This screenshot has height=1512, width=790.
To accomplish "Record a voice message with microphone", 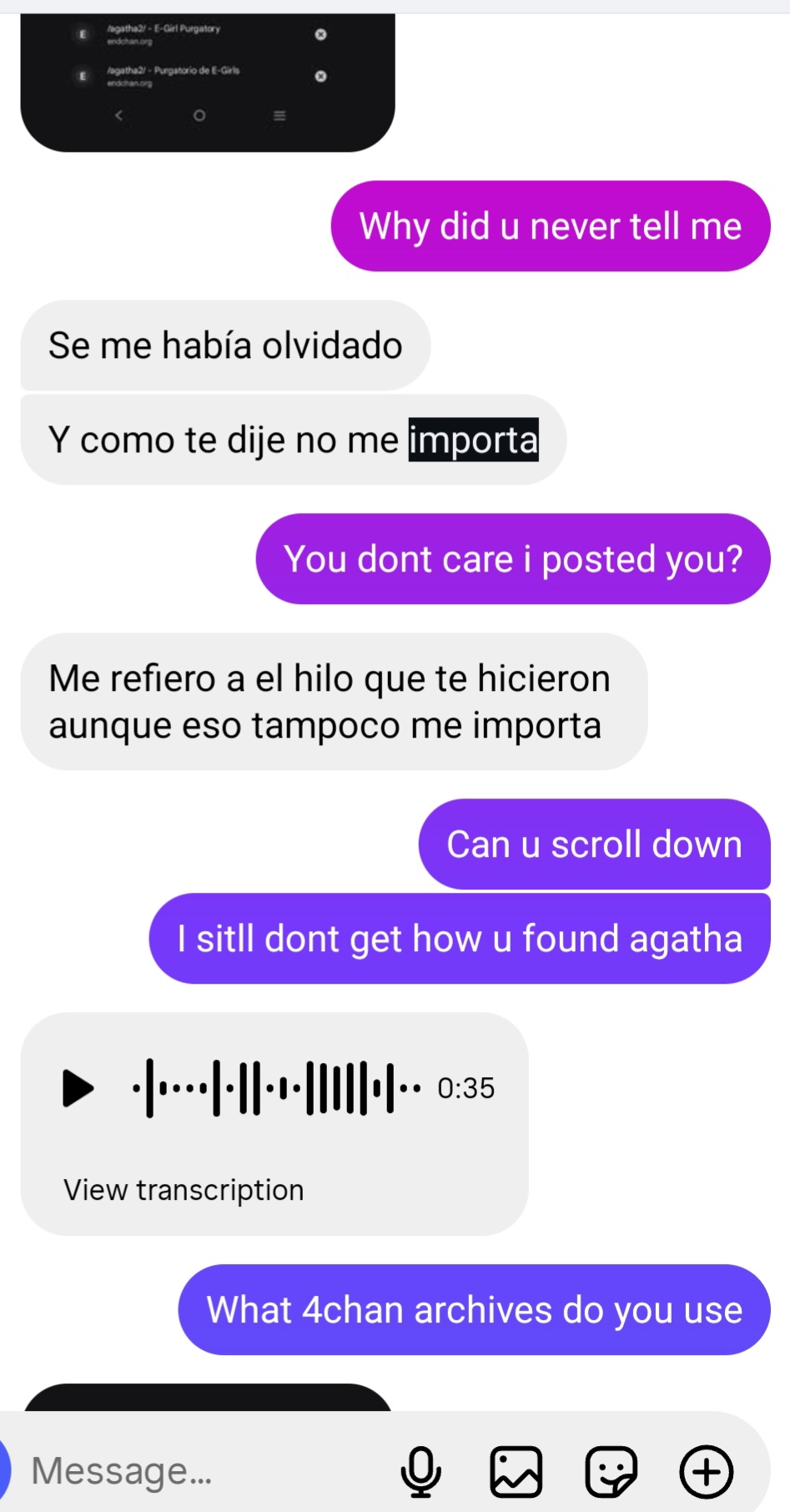I will (x=421, y=1471).
